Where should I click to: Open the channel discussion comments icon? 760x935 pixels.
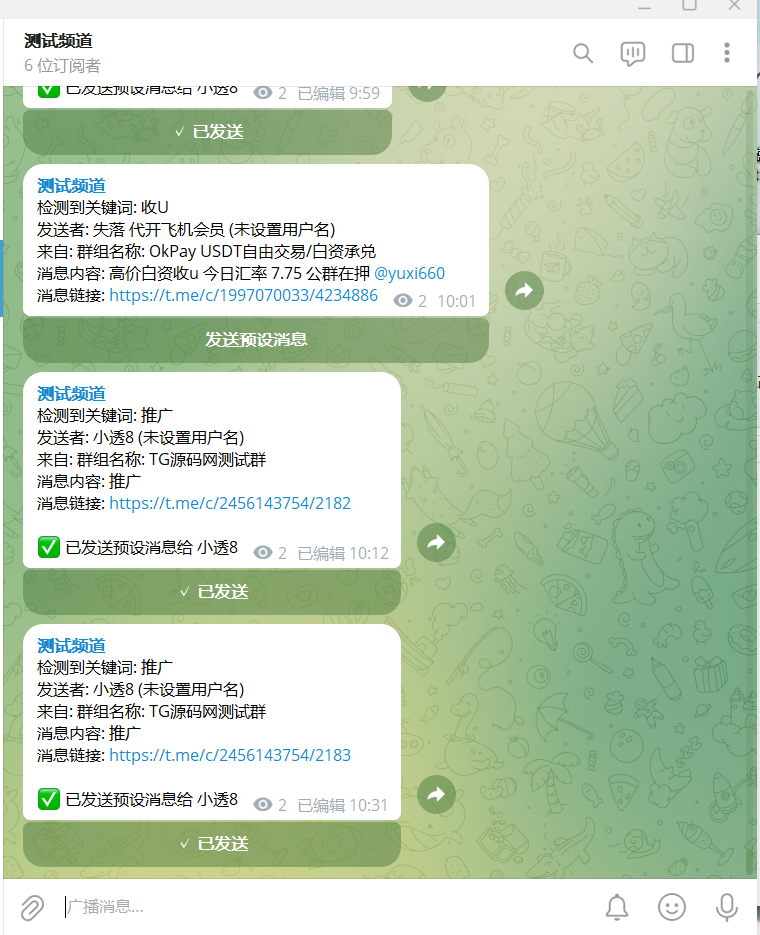tap(632, 53)
